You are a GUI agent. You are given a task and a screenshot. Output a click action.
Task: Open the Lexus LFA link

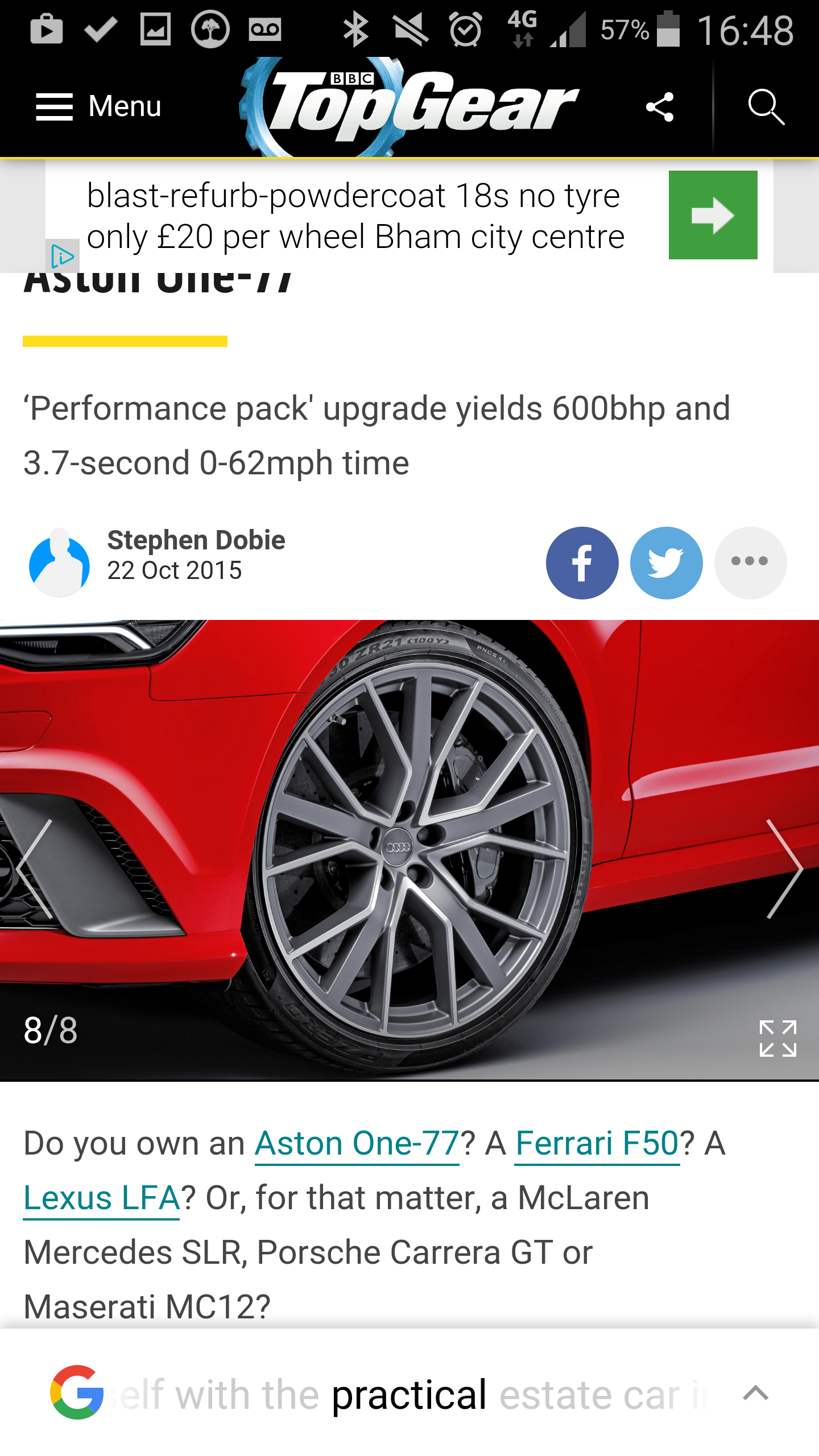[102, 1198]
